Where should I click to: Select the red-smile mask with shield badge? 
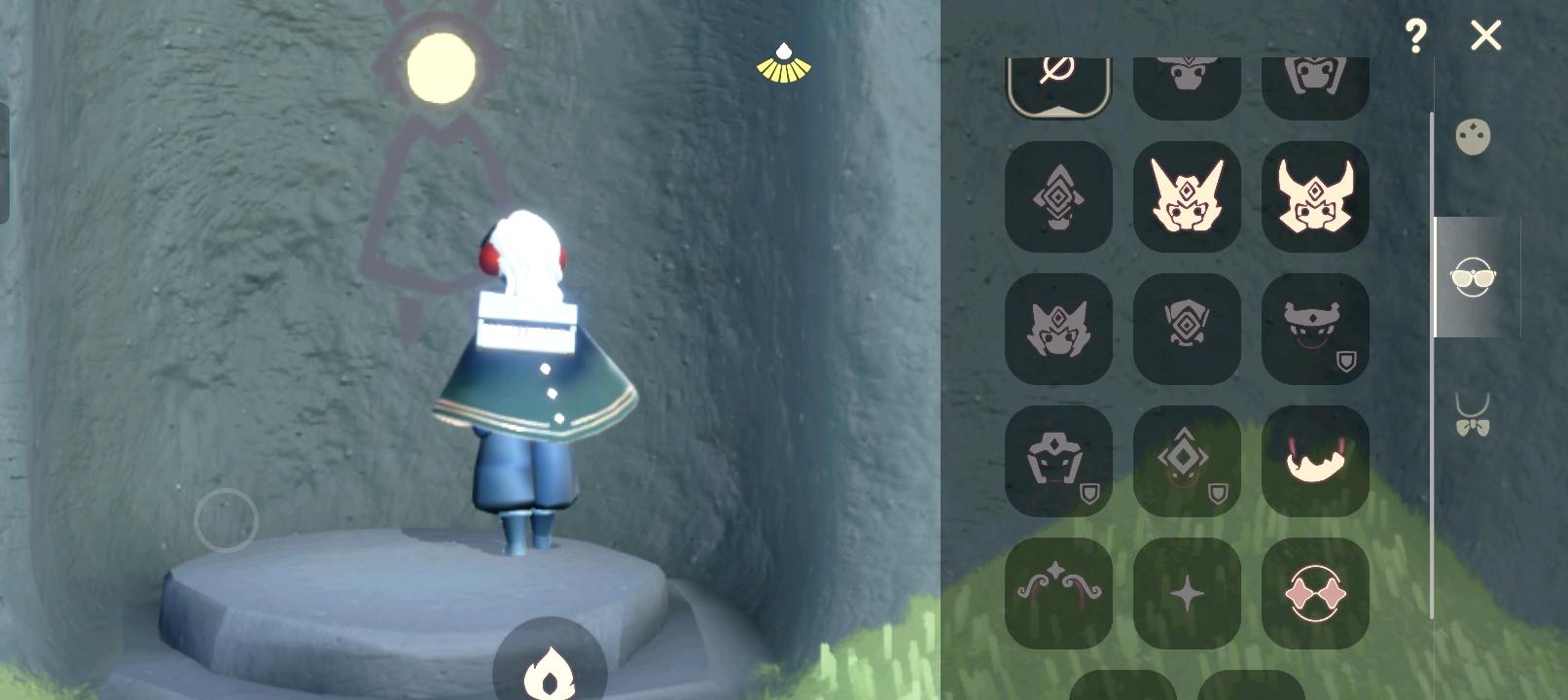click(x=1315, y=329)
